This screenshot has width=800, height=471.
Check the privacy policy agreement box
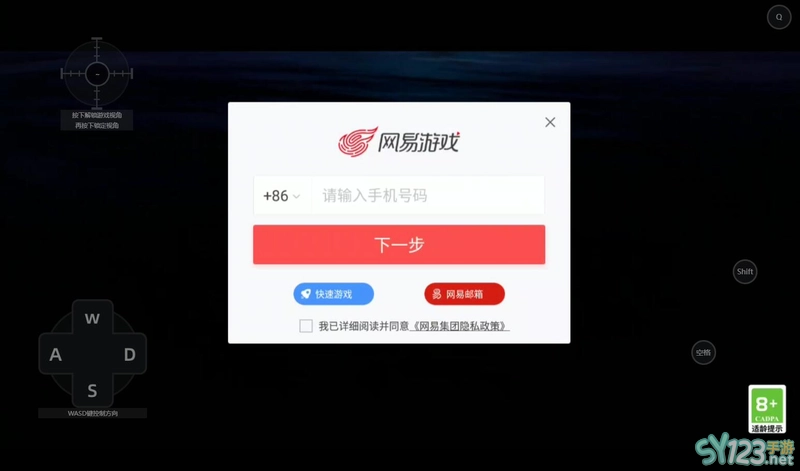coord(306,326)
